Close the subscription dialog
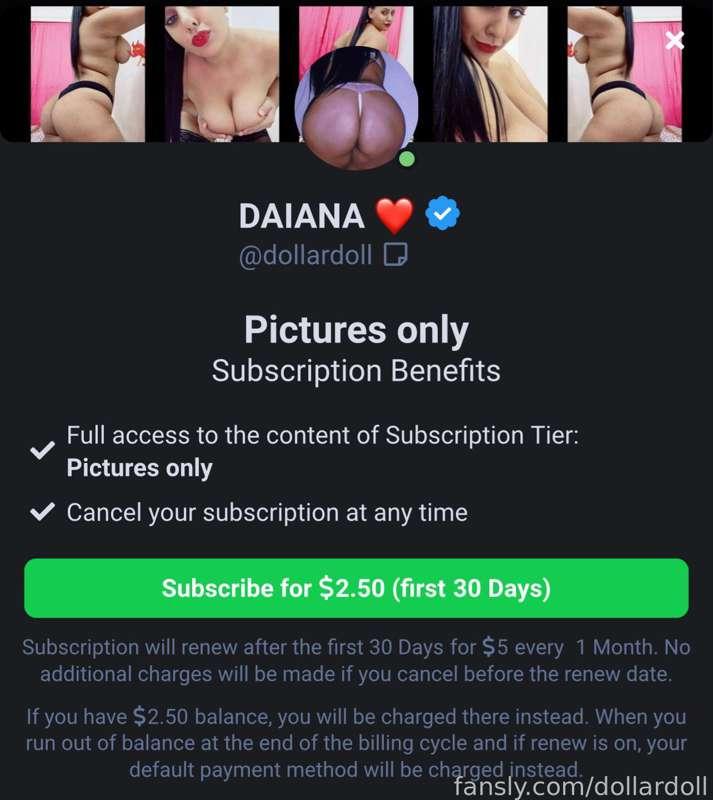 (675, 41)
